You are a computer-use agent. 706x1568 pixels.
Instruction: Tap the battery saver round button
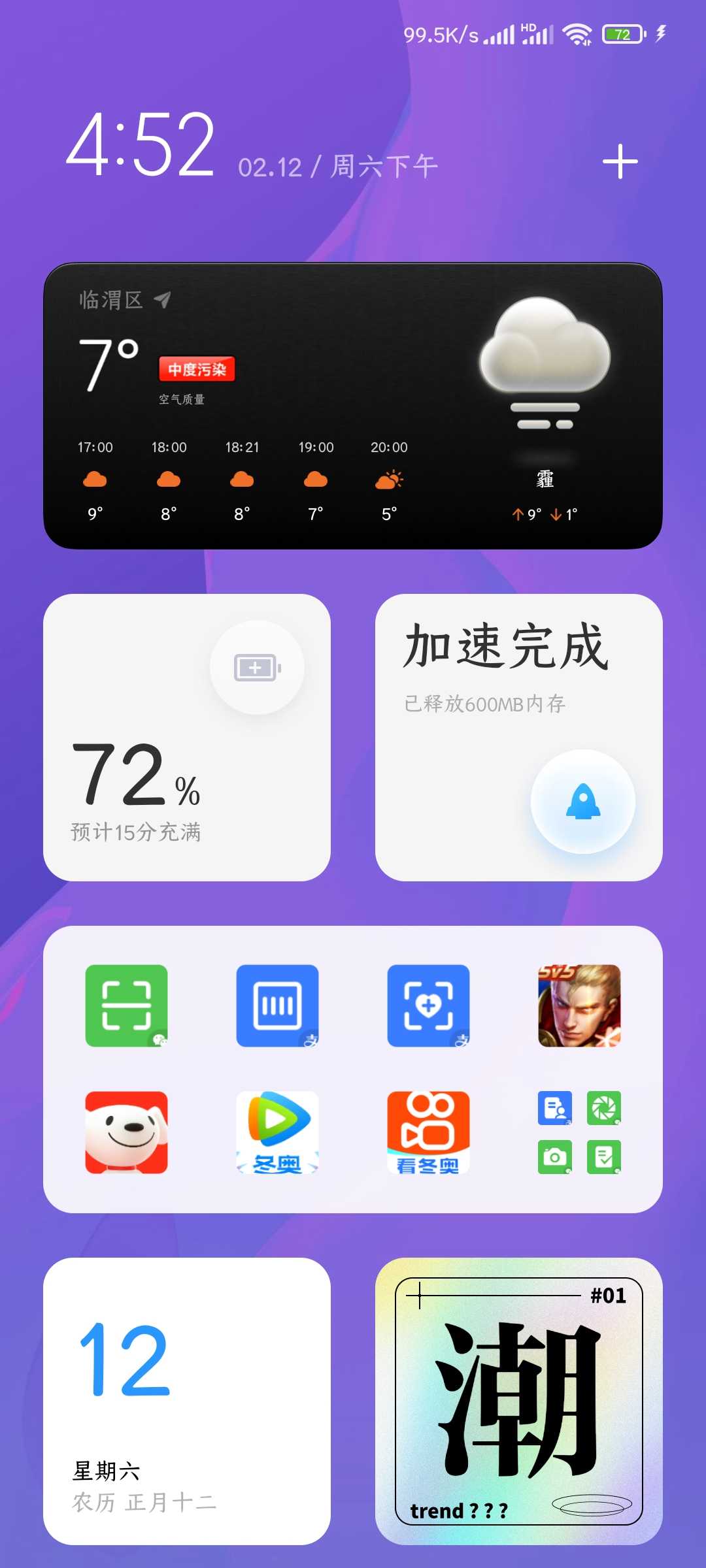[257, 668]
